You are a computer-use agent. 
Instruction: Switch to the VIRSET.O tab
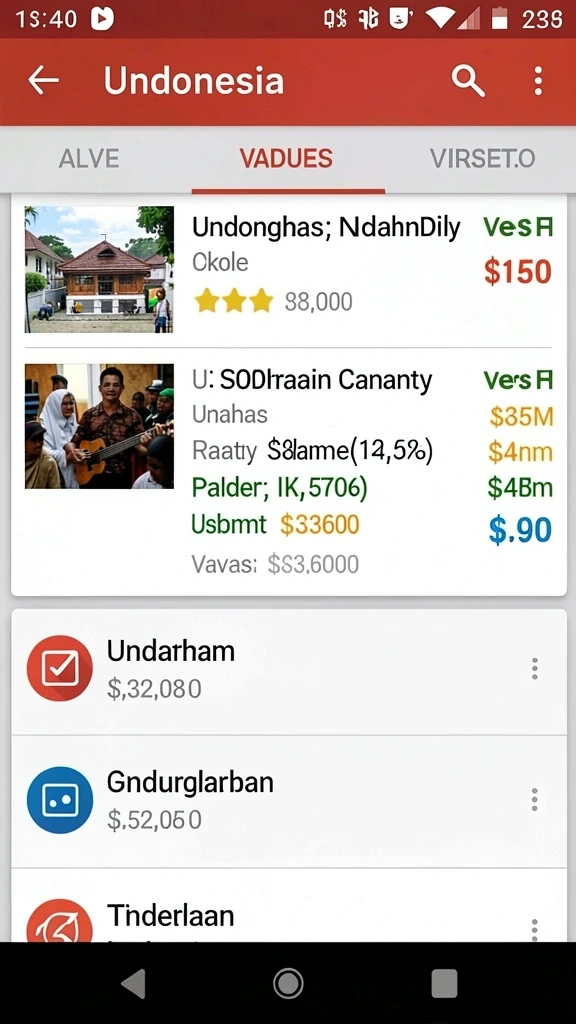(483, 158)
